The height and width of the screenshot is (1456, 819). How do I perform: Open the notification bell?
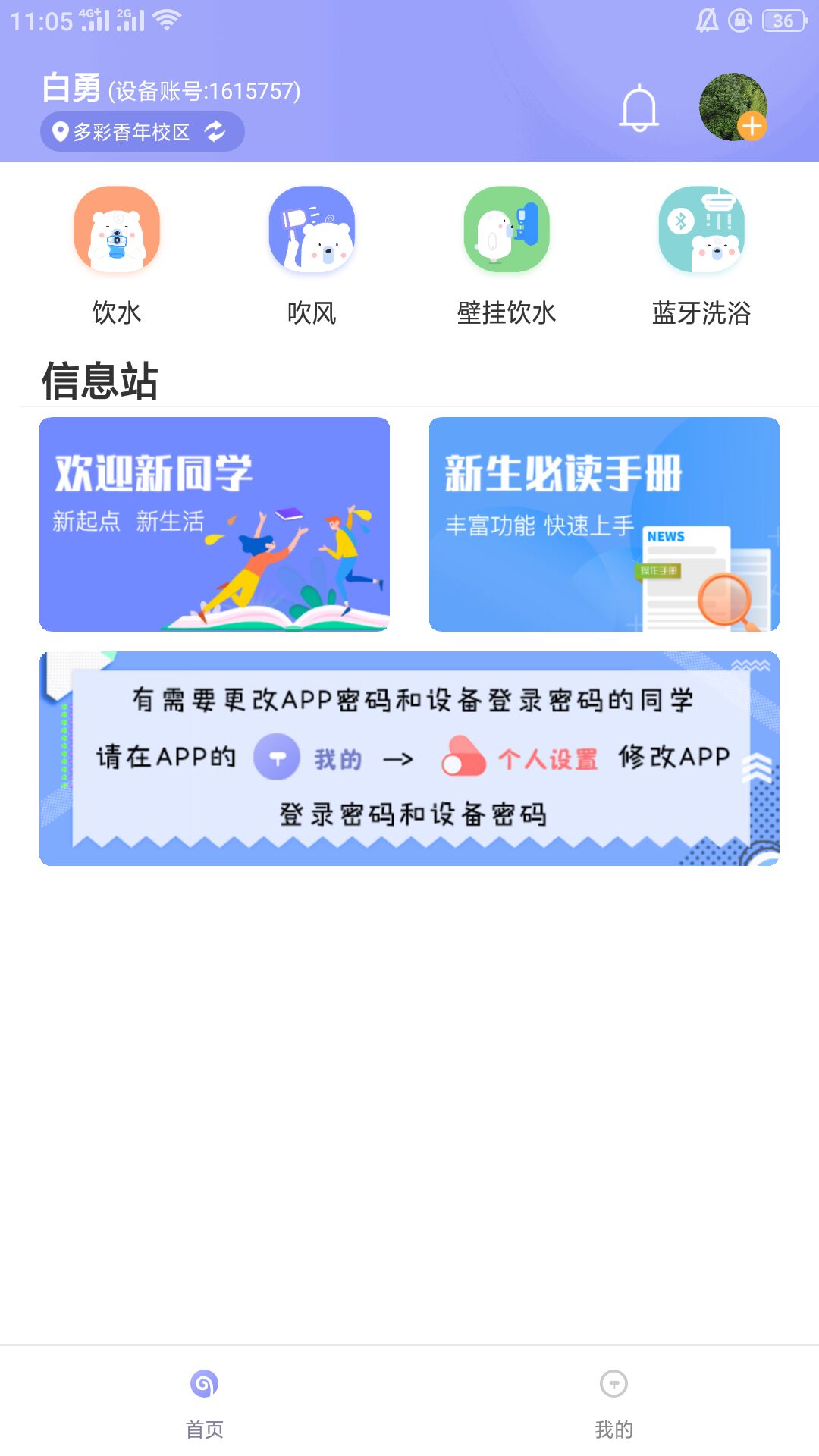pyautogui.click(x=638, y=108)
